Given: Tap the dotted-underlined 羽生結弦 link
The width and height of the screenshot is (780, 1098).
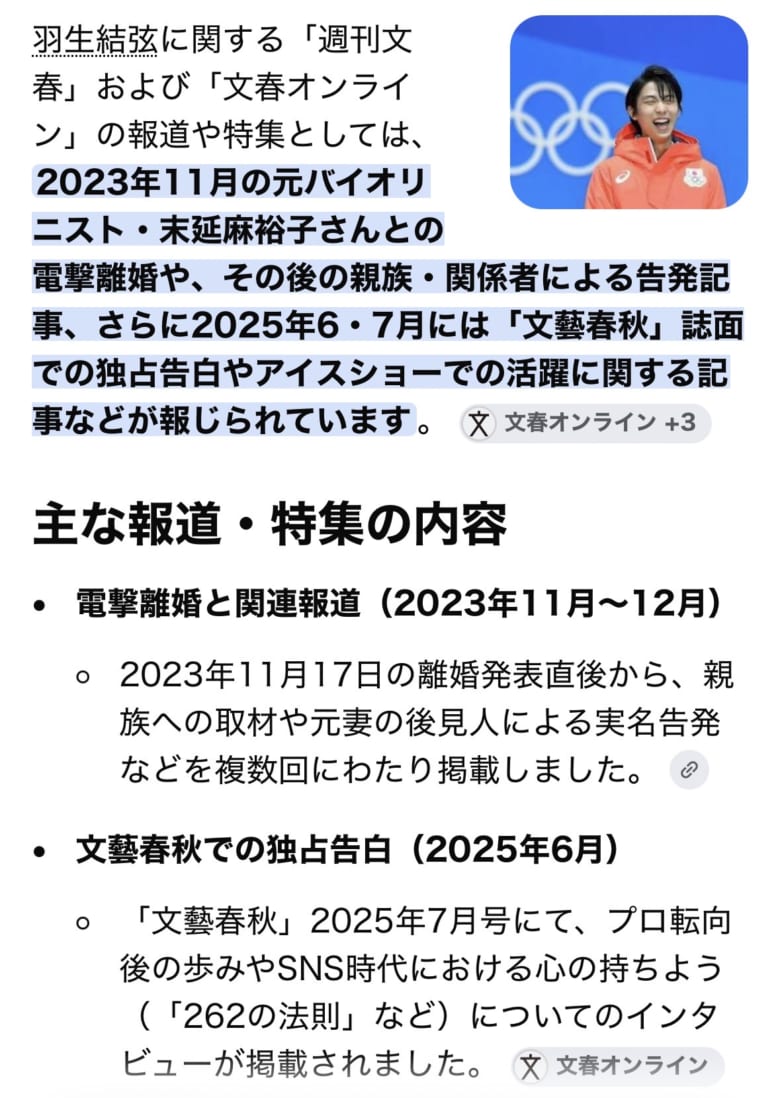Looking at the screenshot, I should coord(95,40).
